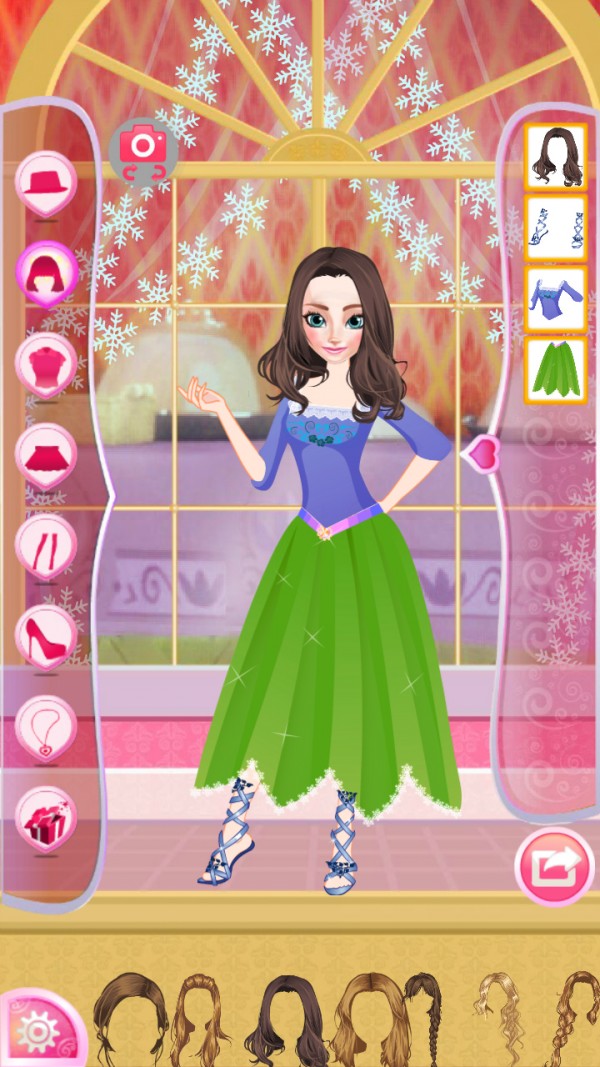
Task: Open the tops category
Action: pyautogui.click(x=45, y=363)
